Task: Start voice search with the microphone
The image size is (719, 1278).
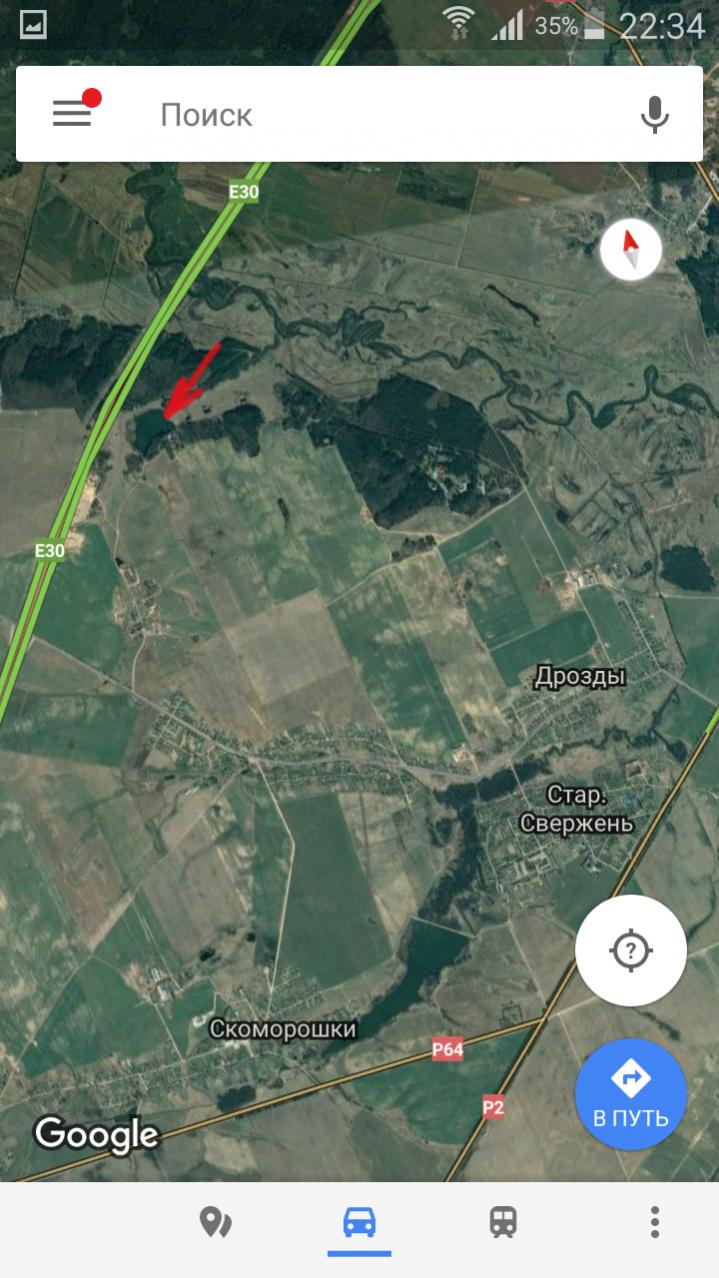Action: [x=654, y=115]
